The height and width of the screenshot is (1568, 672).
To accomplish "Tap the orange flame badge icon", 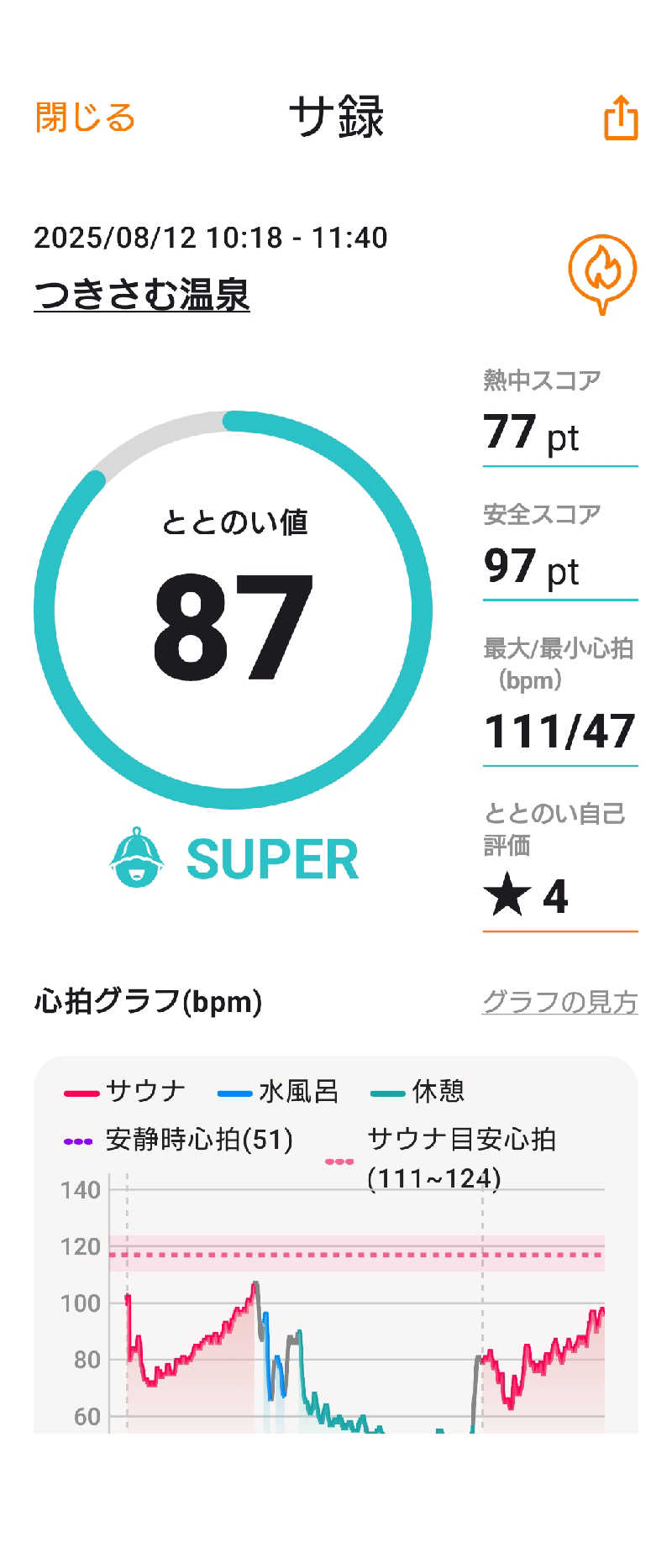I will (x=601, y=272).
